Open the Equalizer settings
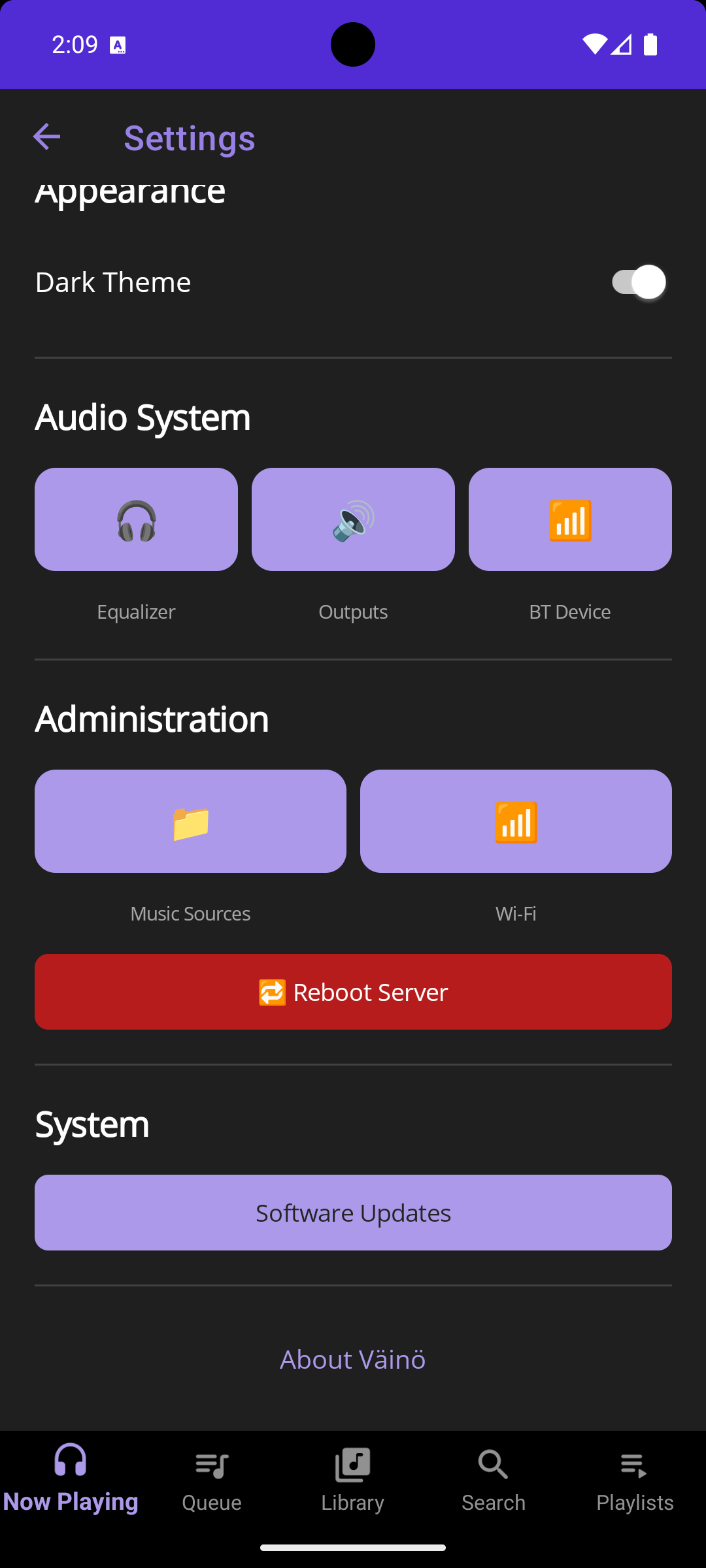Screen dimensions: 706x1568 point(136,519)
